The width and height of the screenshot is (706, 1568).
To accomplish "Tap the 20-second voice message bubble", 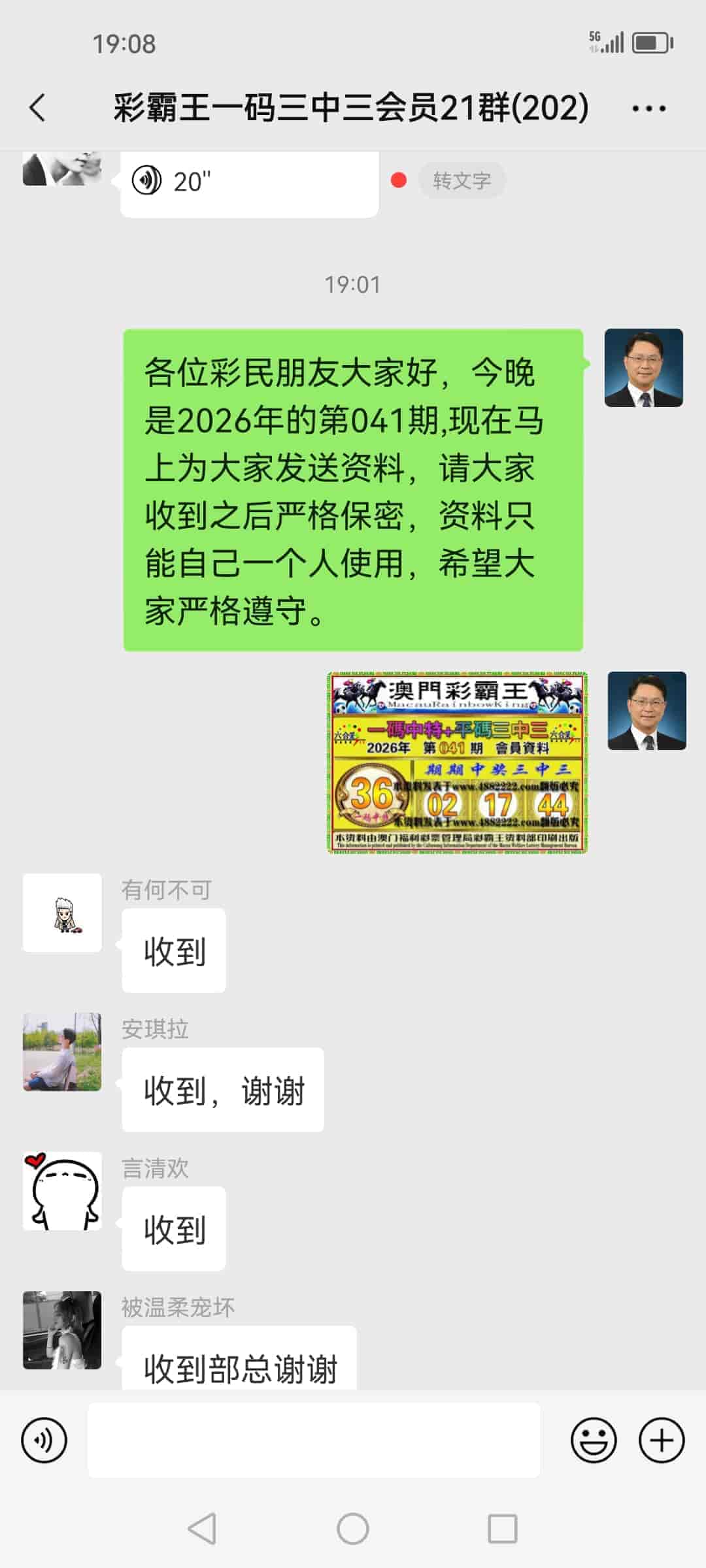I will click(248, 182).
